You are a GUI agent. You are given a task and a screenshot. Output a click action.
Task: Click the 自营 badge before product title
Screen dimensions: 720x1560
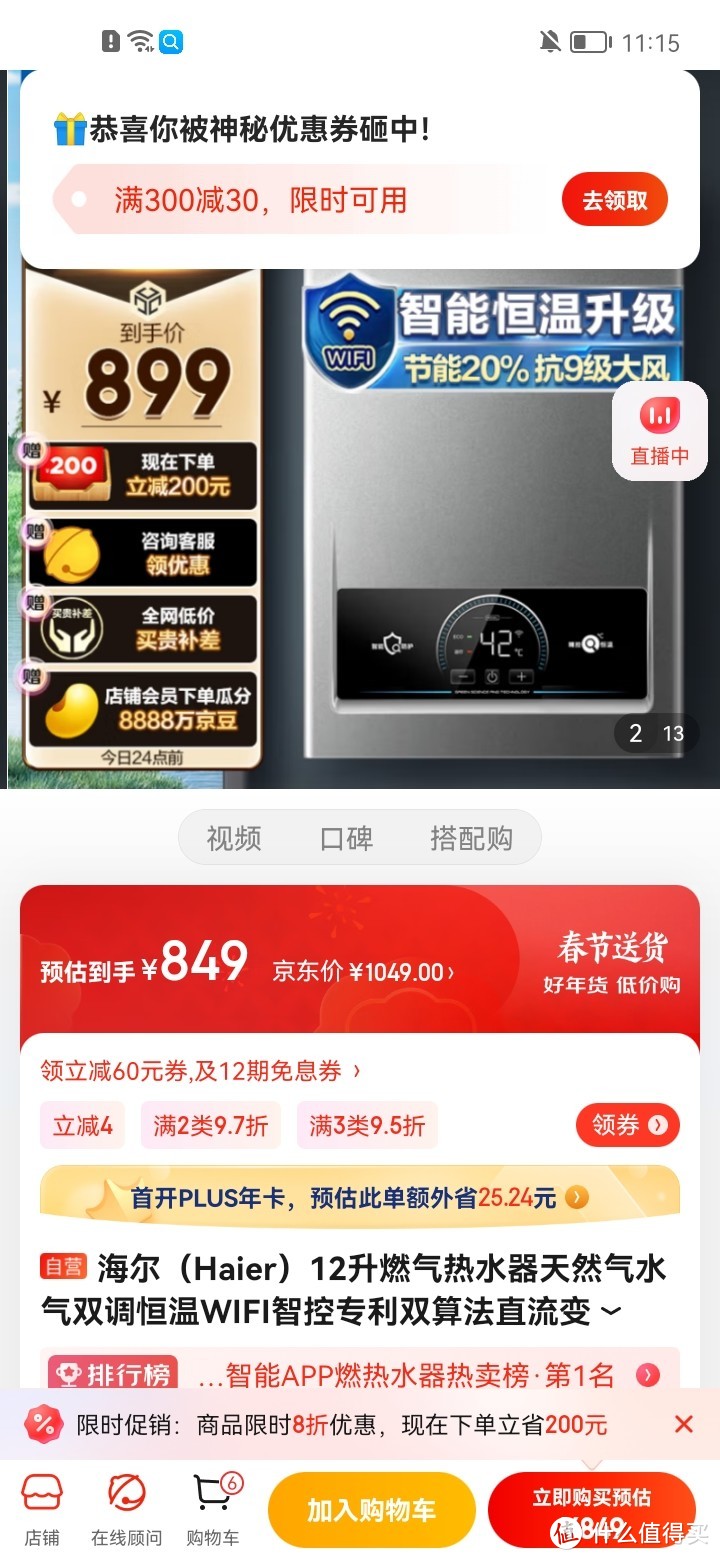[x=63, y=1268]
